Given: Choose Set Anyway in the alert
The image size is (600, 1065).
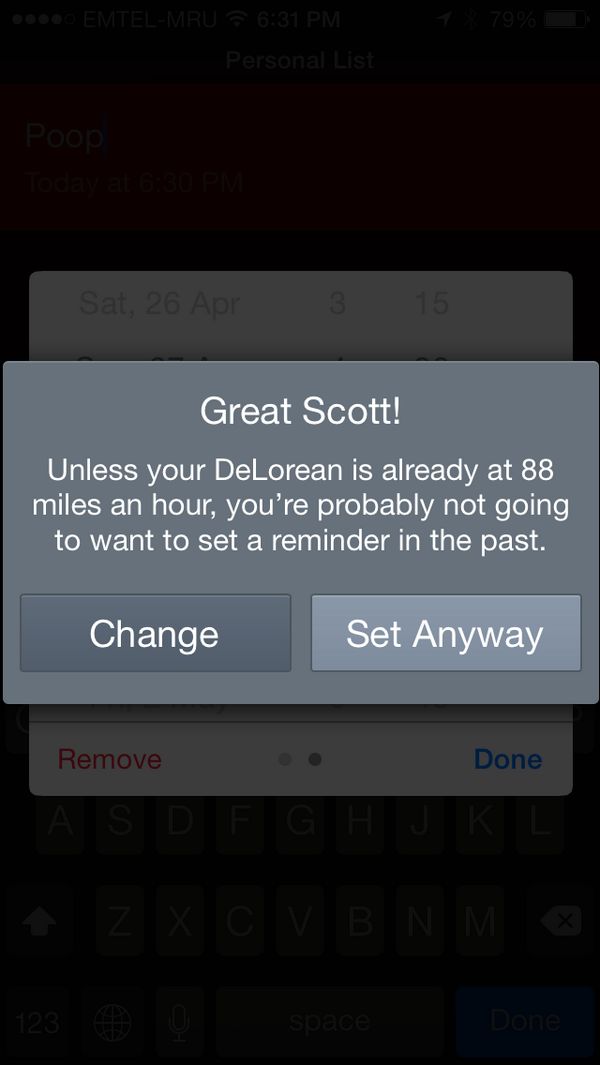Looking at the screenshot, I should pos(446,633).
